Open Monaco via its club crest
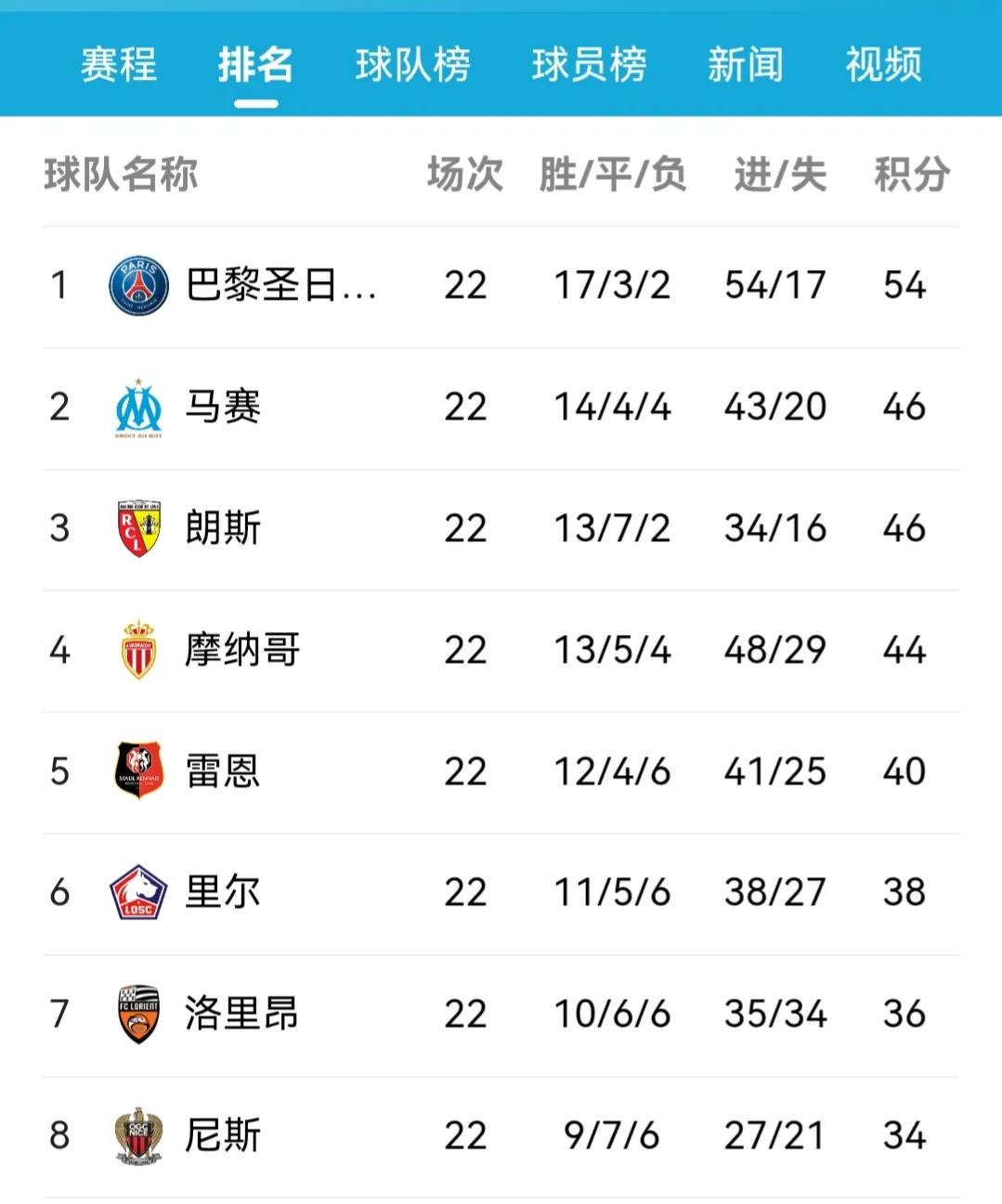1002x1204 pixels. pos(137,649)
